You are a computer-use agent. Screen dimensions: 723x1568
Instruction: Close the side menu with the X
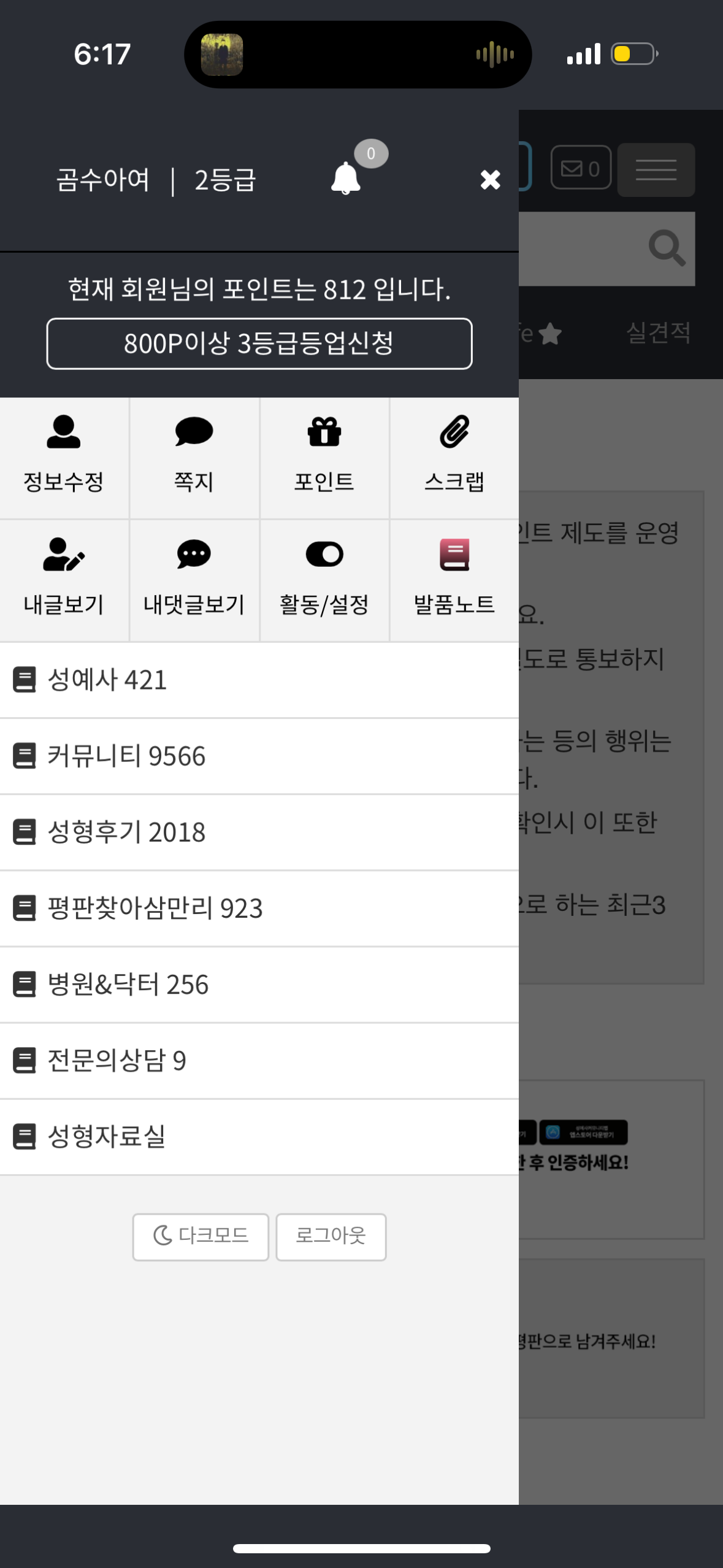[x=490, y=180]
